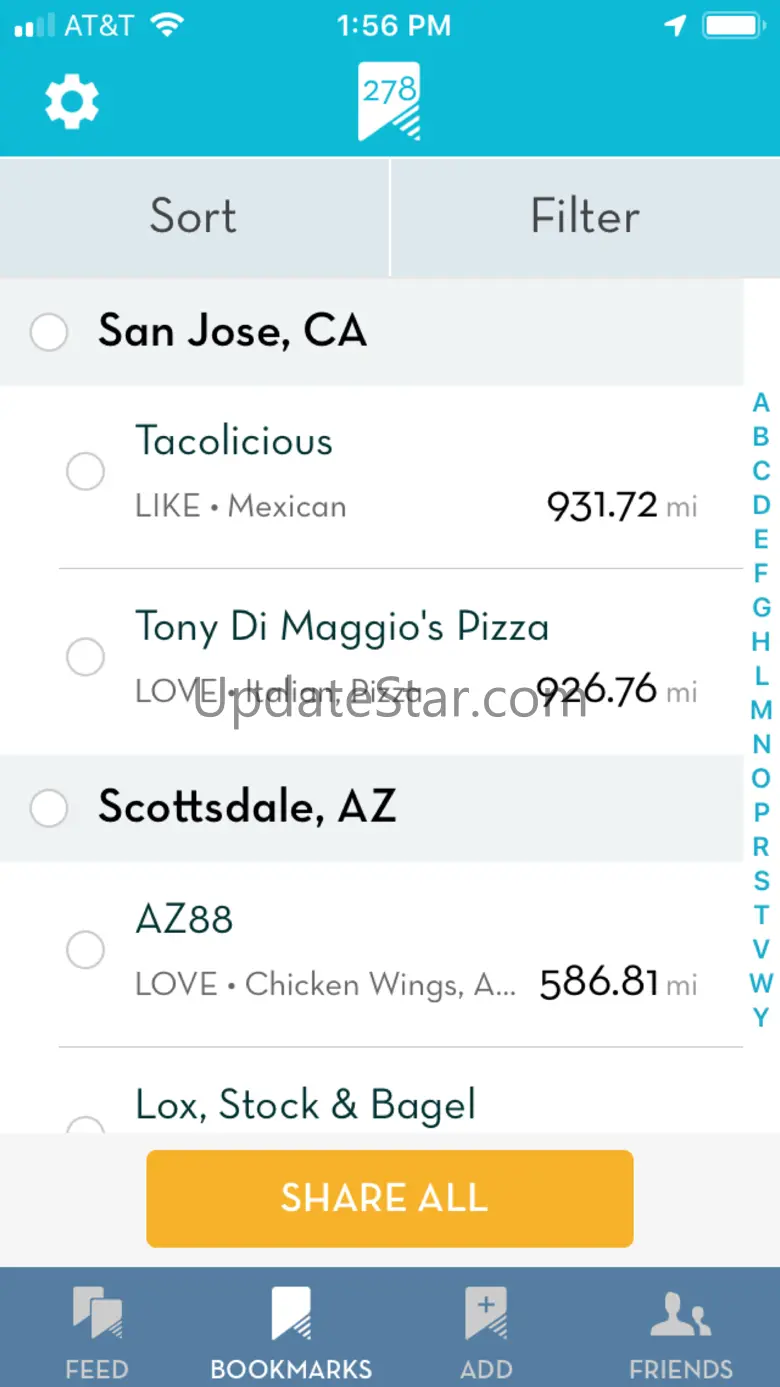The width and height of the screenshot is (780, 1387).
Task: Open the Tacolicious bookmark
Action: 234,442
